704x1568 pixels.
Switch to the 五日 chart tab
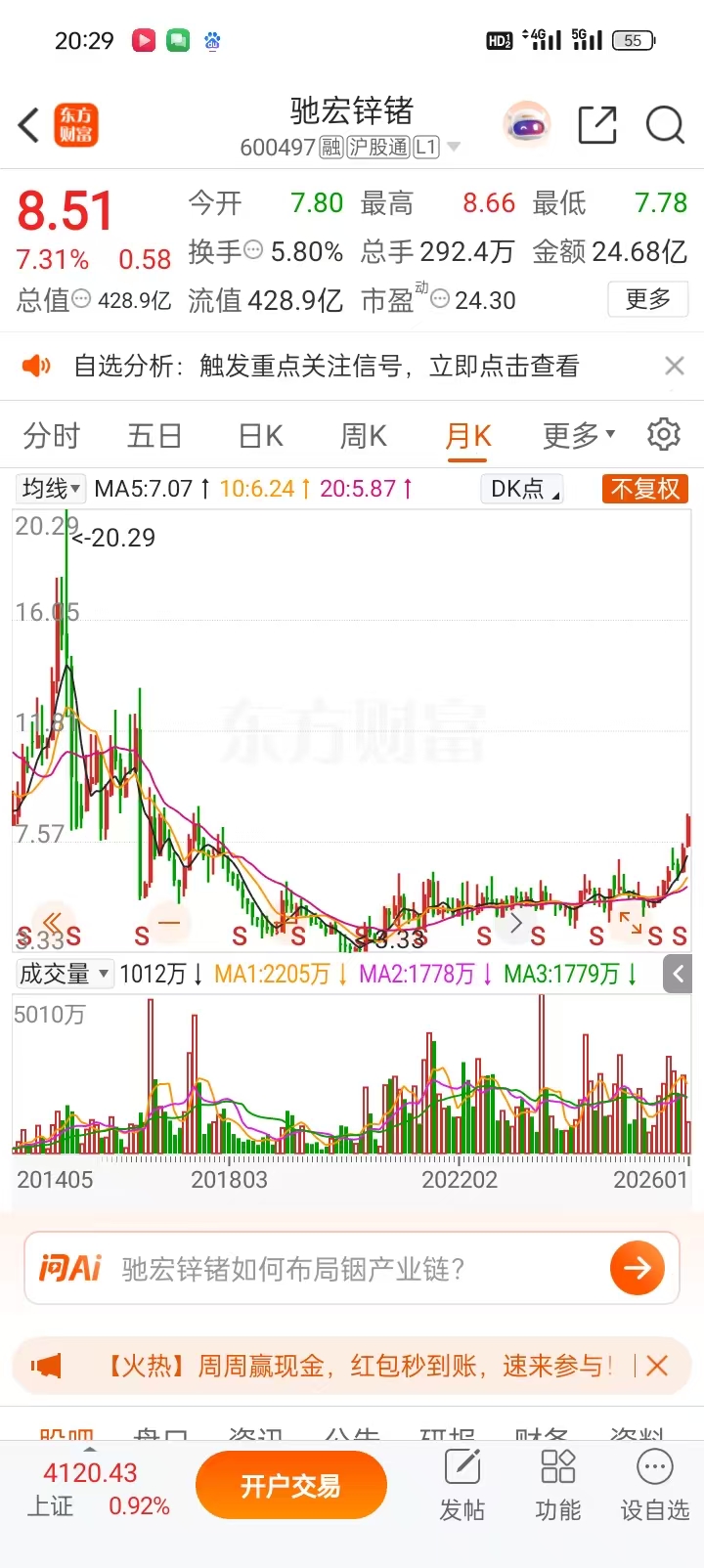(x=154, y=435)
